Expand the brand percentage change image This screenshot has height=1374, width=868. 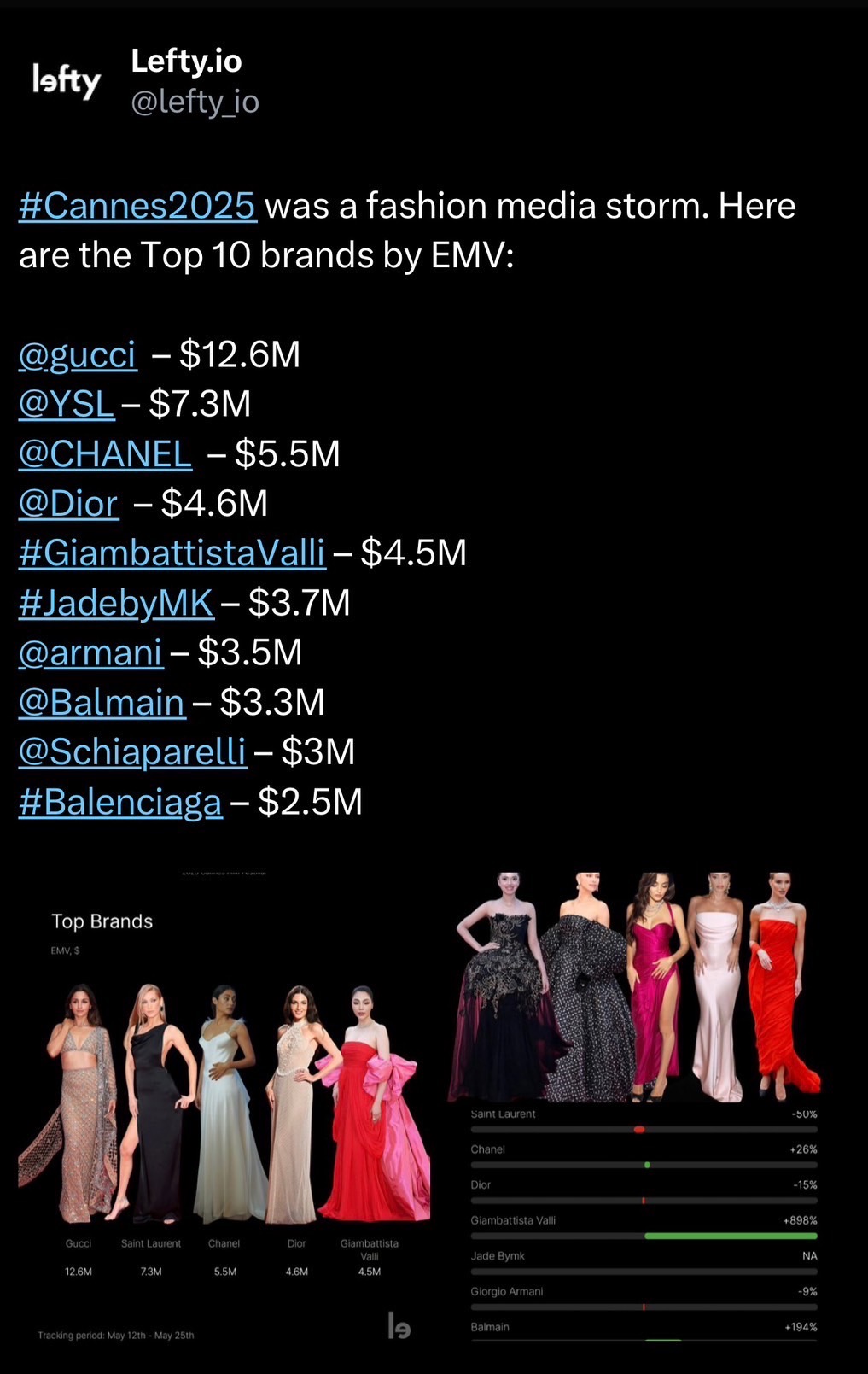click(644, 1106)
